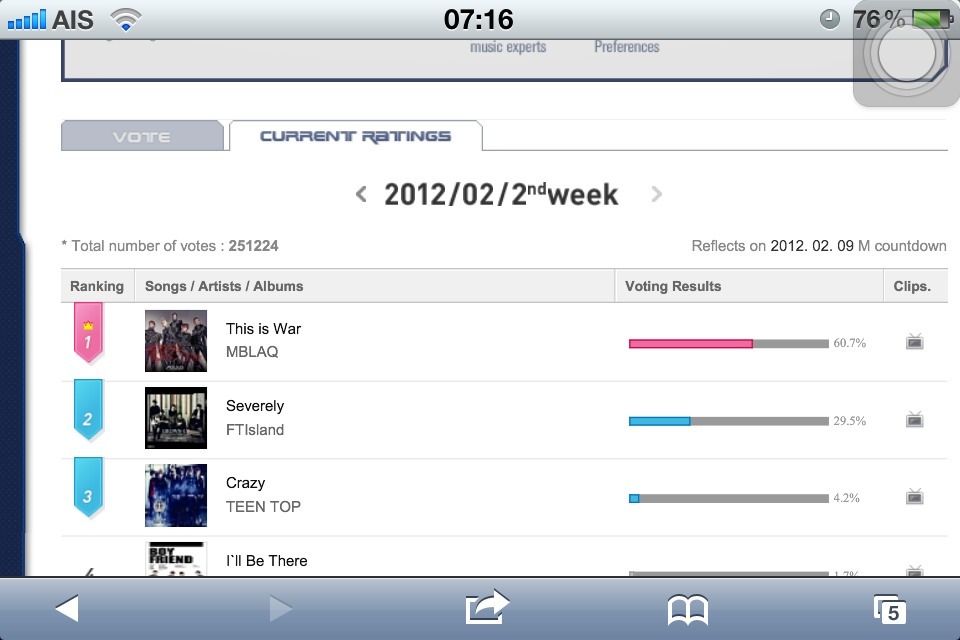The height and width of the screenshot is (640, 960).
Task: Go to the next week's ratings
Action: tap(656, 194)
